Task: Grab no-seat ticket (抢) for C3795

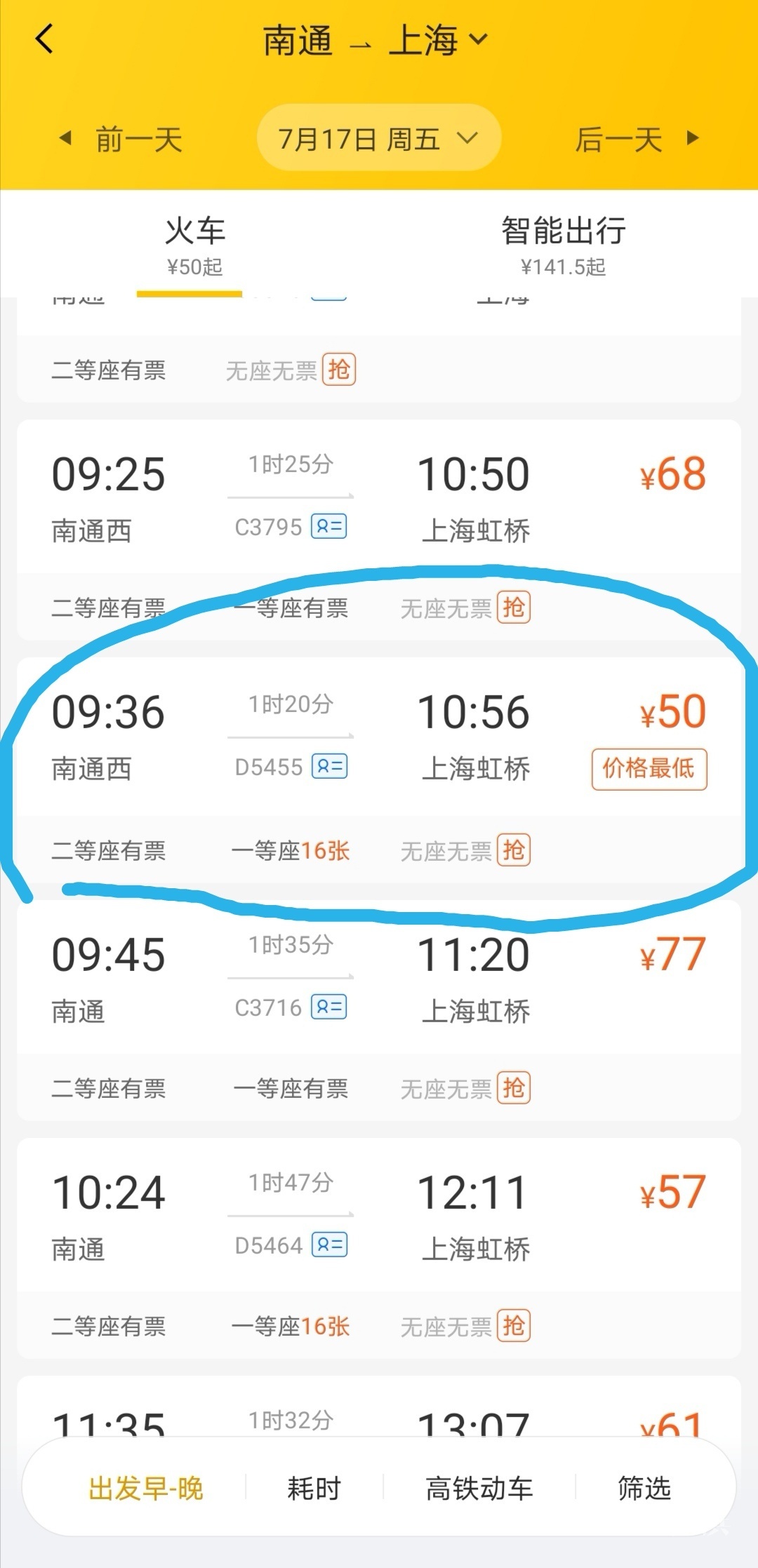Action: [514, 608]
